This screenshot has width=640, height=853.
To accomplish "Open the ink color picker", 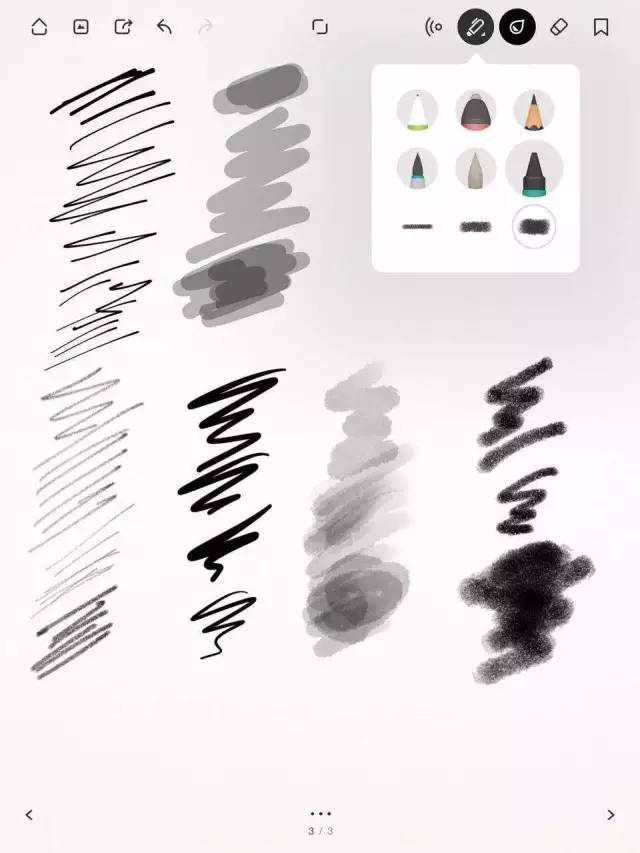I will point(517,27).
